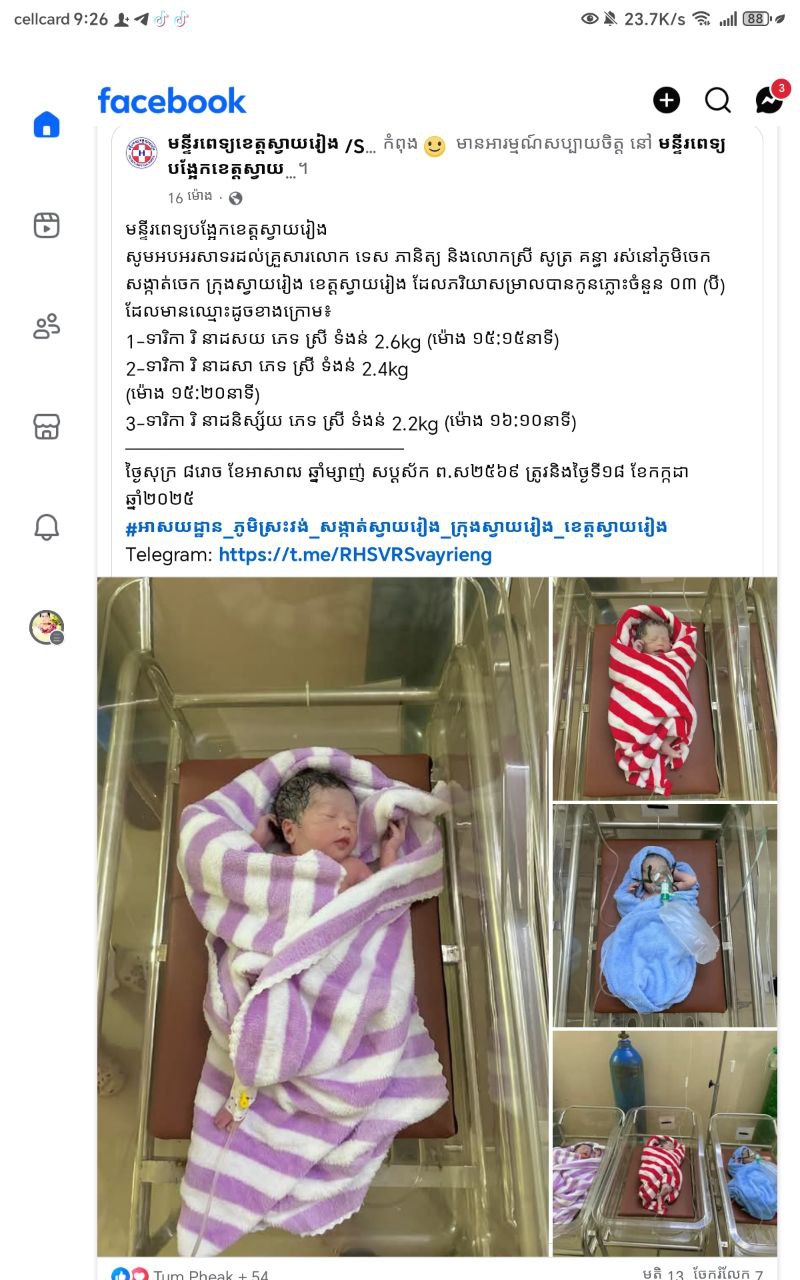Open the large photo of purple-striped blanket baby
This screenshot has height=1280, width=800.
322,915
